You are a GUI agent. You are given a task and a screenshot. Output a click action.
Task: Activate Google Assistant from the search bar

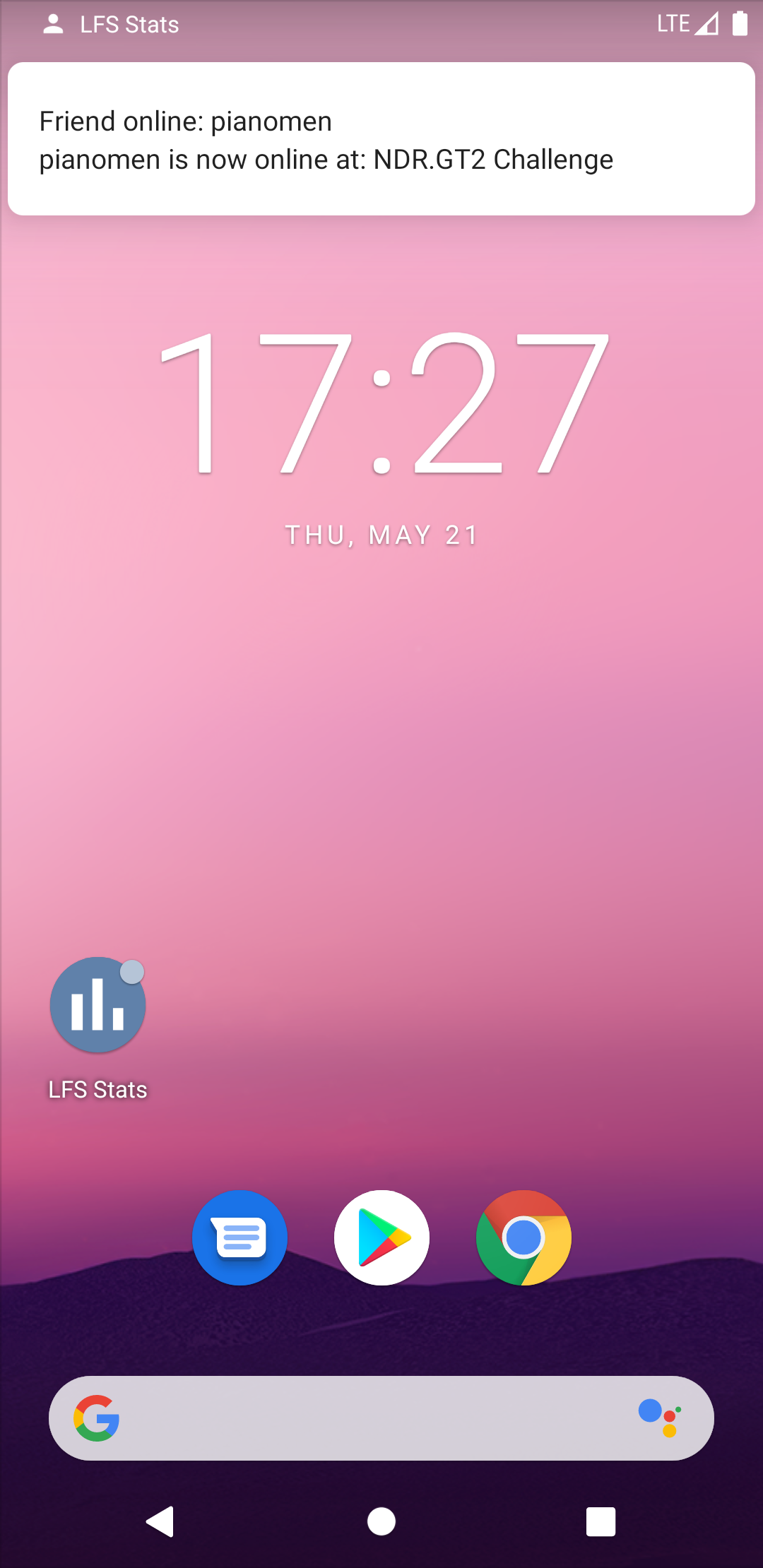point(660,1418)
